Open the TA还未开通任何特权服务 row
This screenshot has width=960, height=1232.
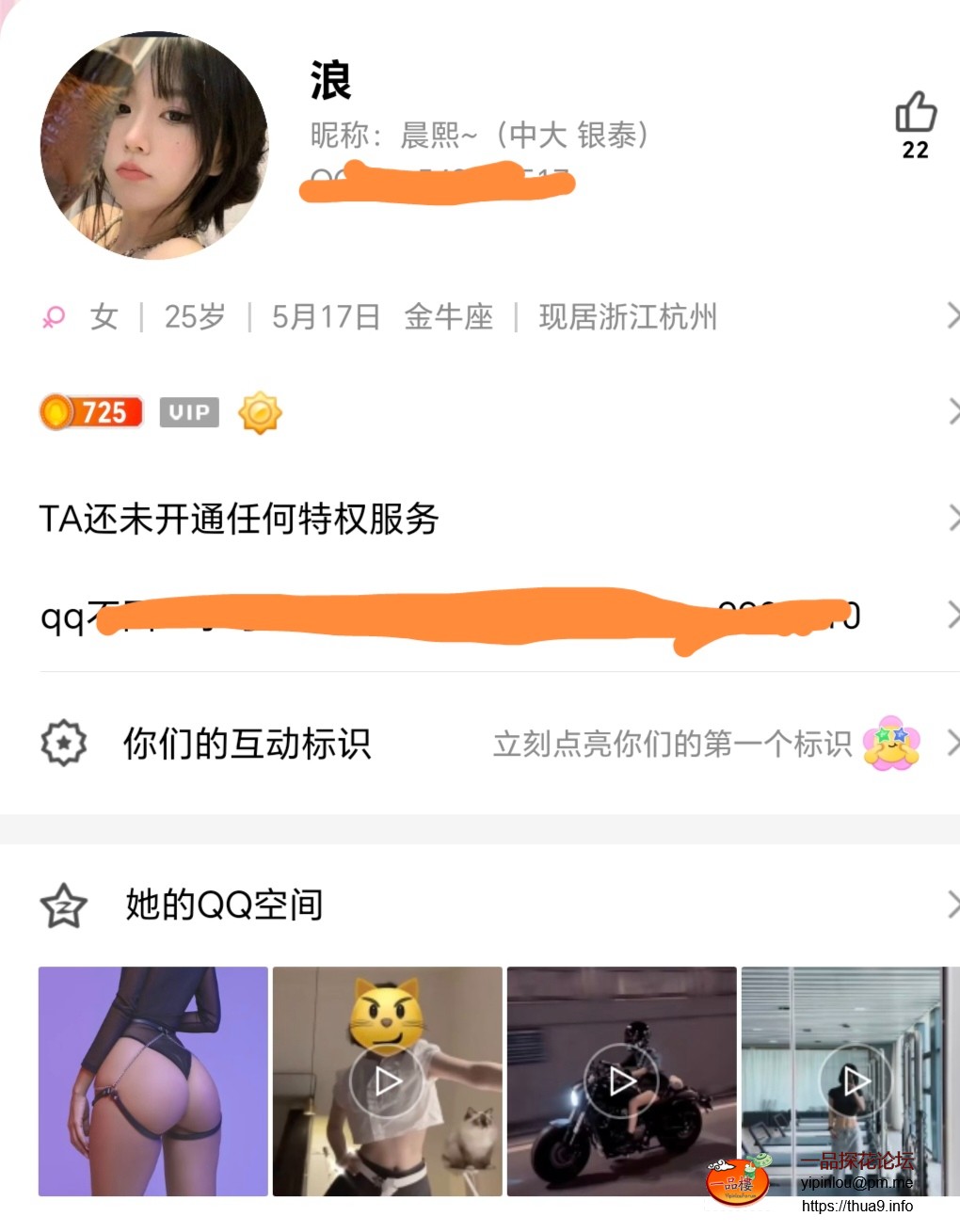click(x=480, y=519)
